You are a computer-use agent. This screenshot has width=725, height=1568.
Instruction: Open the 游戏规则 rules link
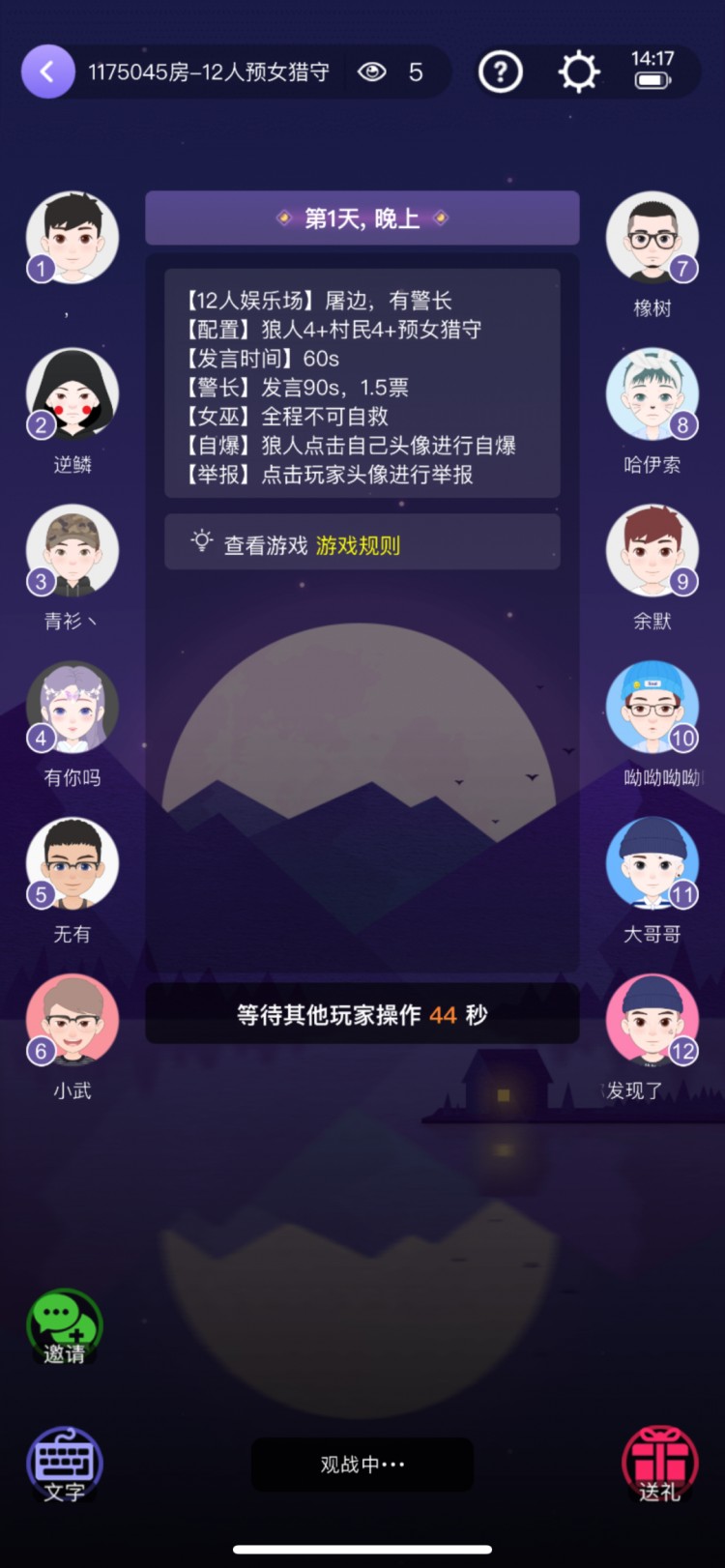tap(363, 543)
